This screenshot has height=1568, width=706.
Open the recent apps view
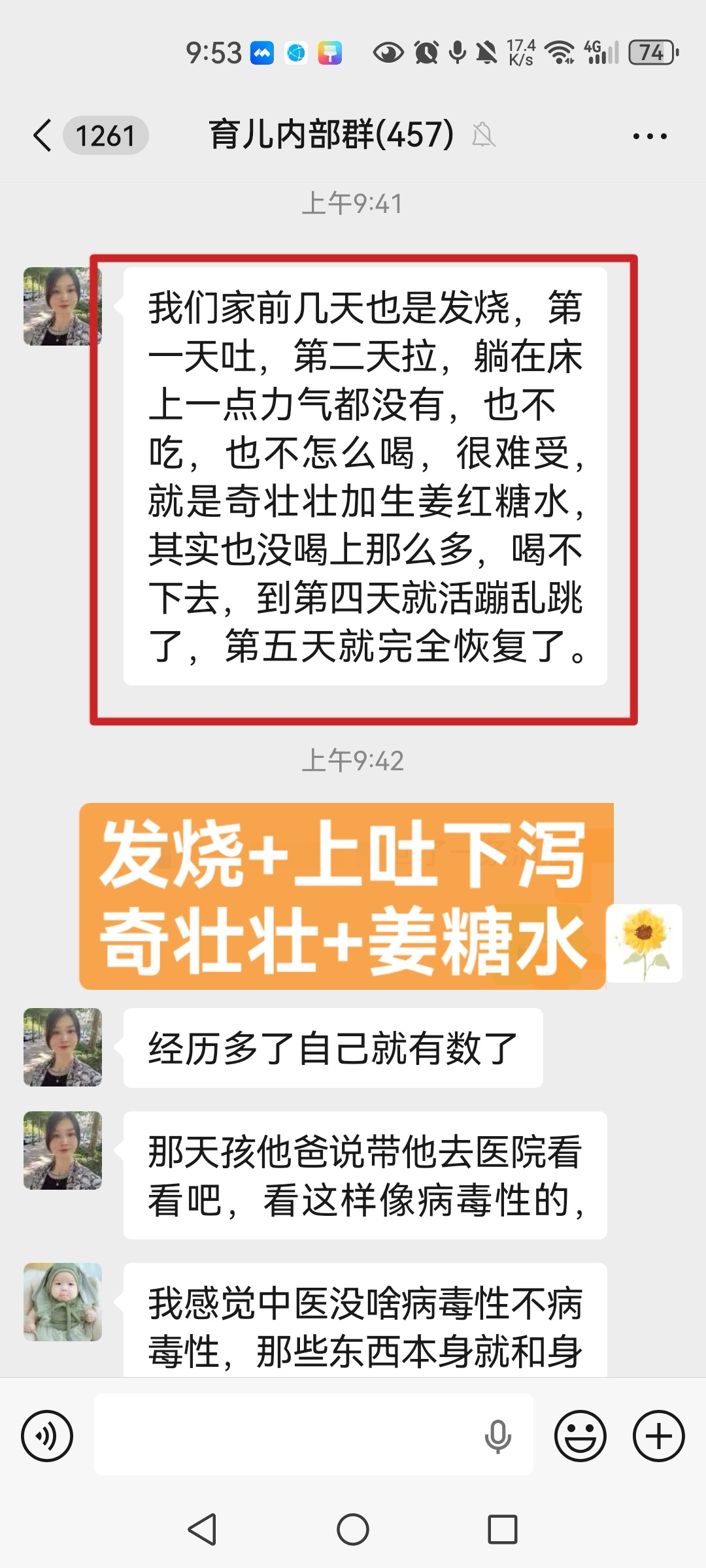[x=503, y=1529]
